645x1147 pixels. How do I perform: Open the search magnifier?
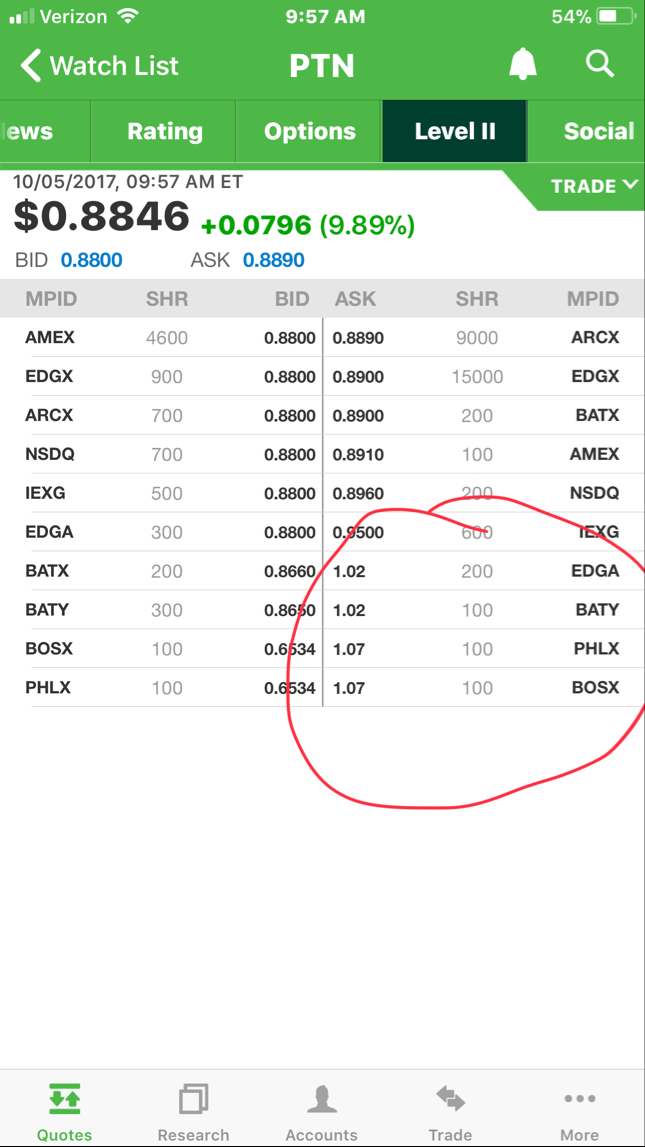[x=599, y=65]
